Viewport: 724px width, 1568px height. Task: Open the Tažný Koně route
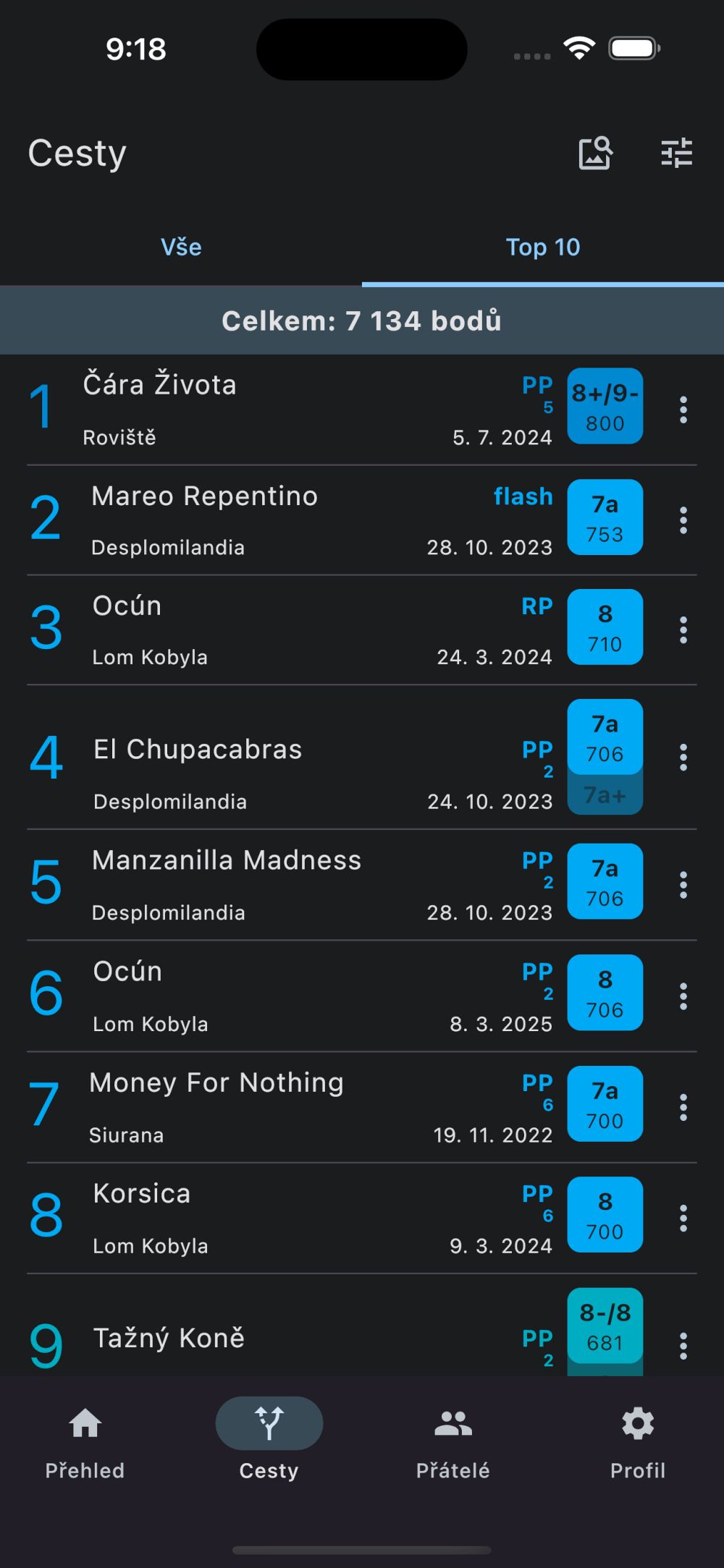tap(290, 1339)
